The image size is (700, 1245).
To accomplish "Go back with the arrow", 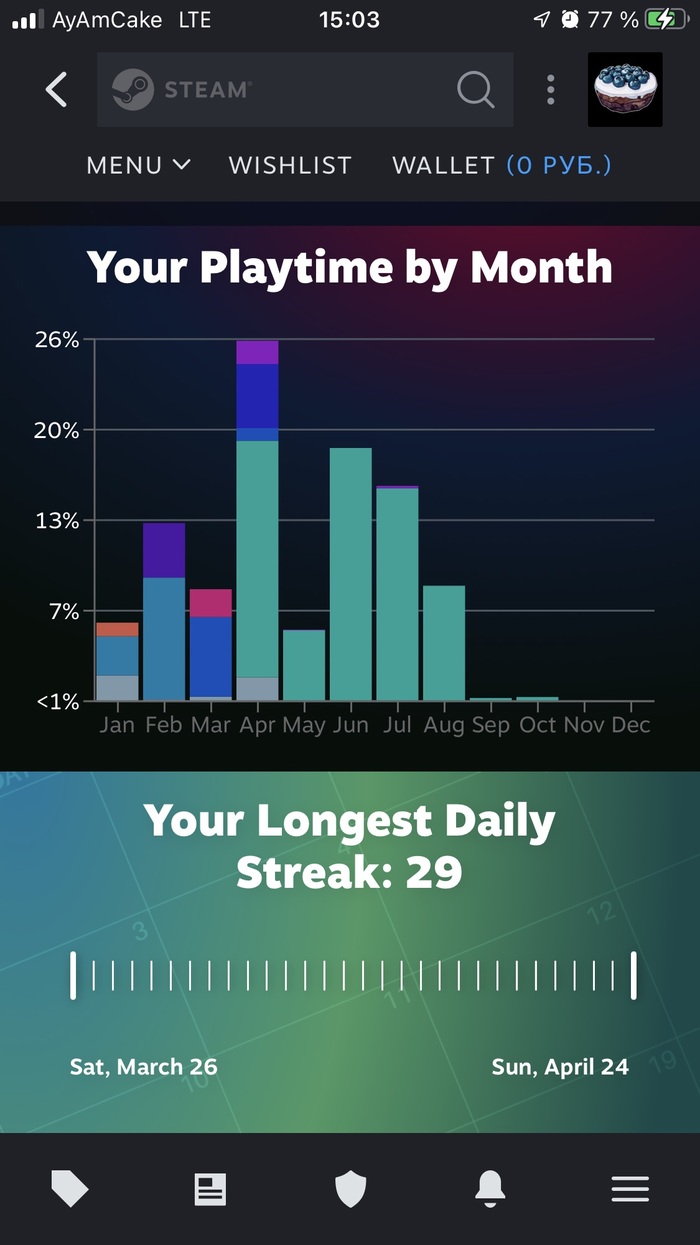I will (57, 90).
